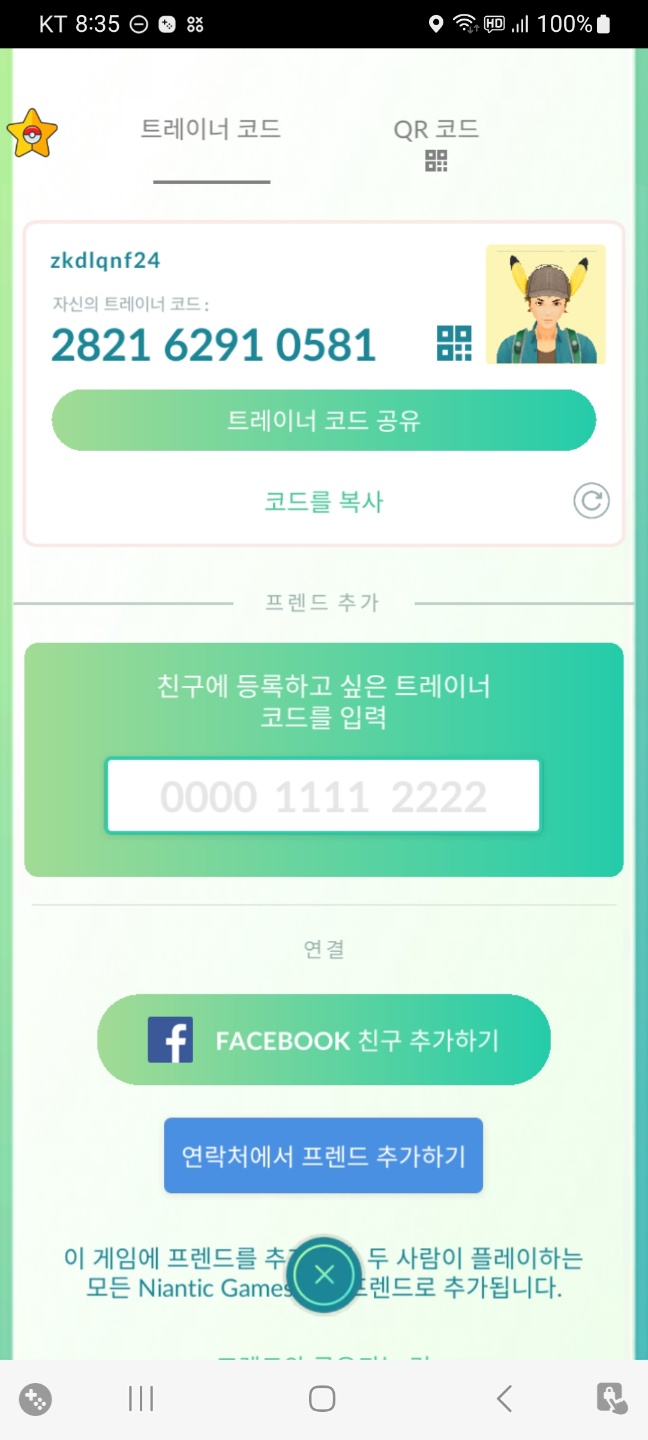
Task: Tap the 트레이너 코드 공유 button
Action: 324,420
